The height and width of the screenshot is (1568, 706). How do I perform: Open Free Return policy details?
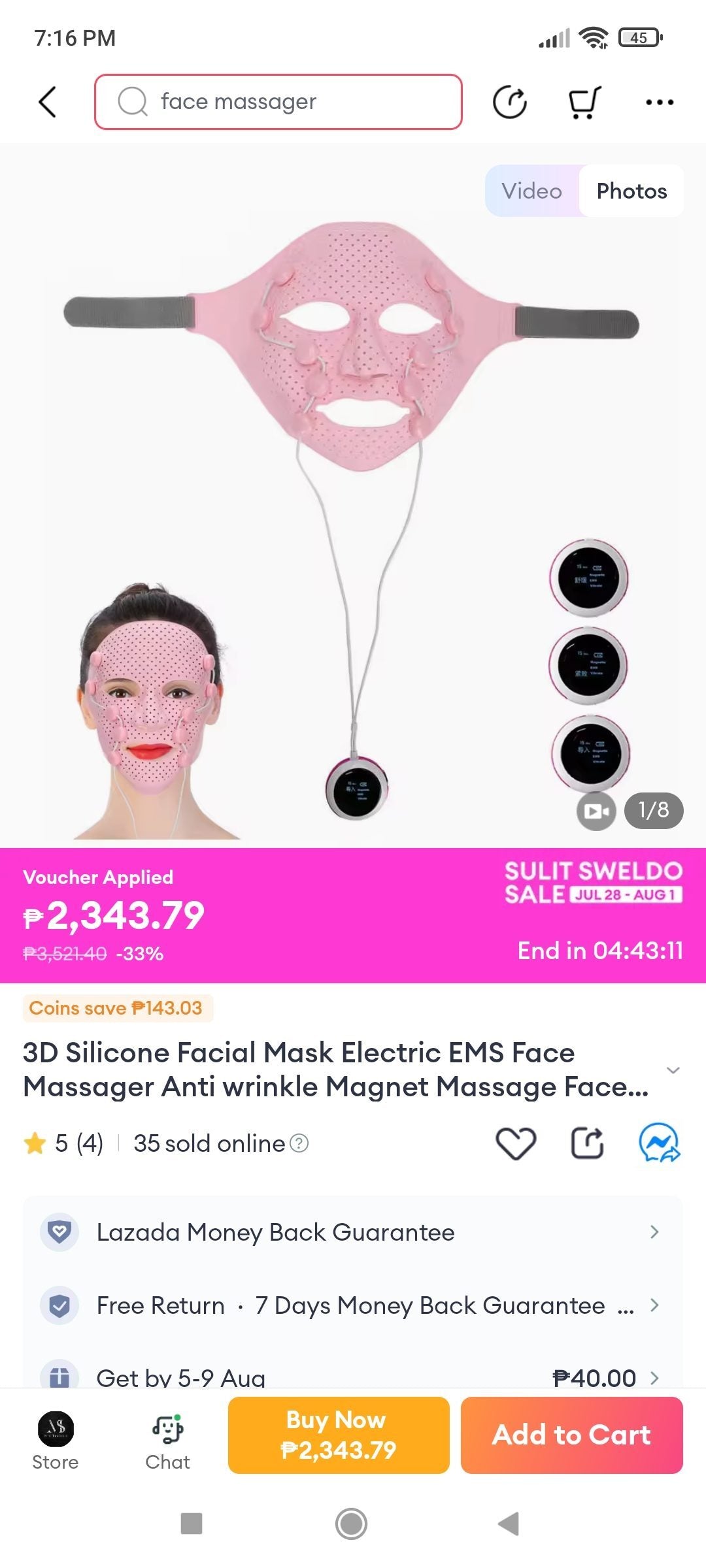353,1305
